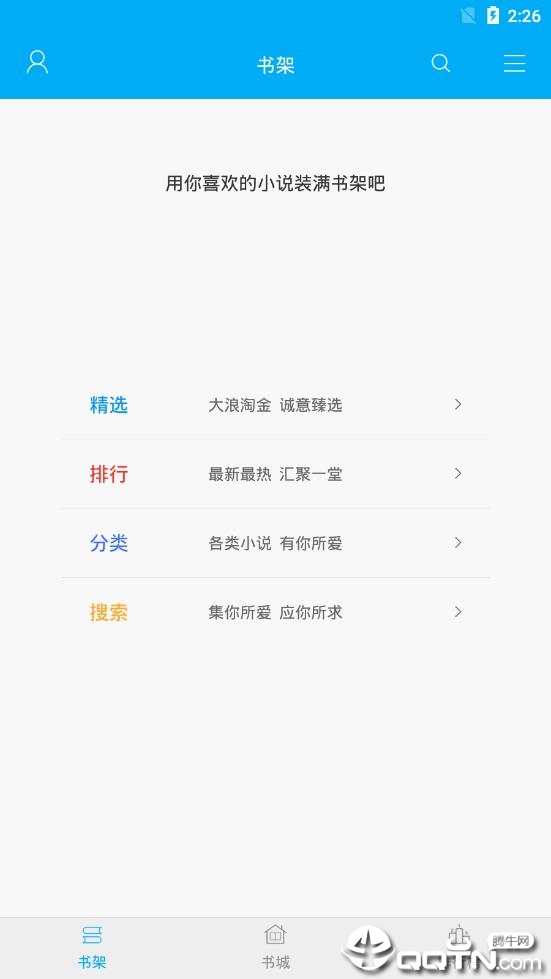
Task: Open the 分类 categories row
Action: [x=275, y=543]
